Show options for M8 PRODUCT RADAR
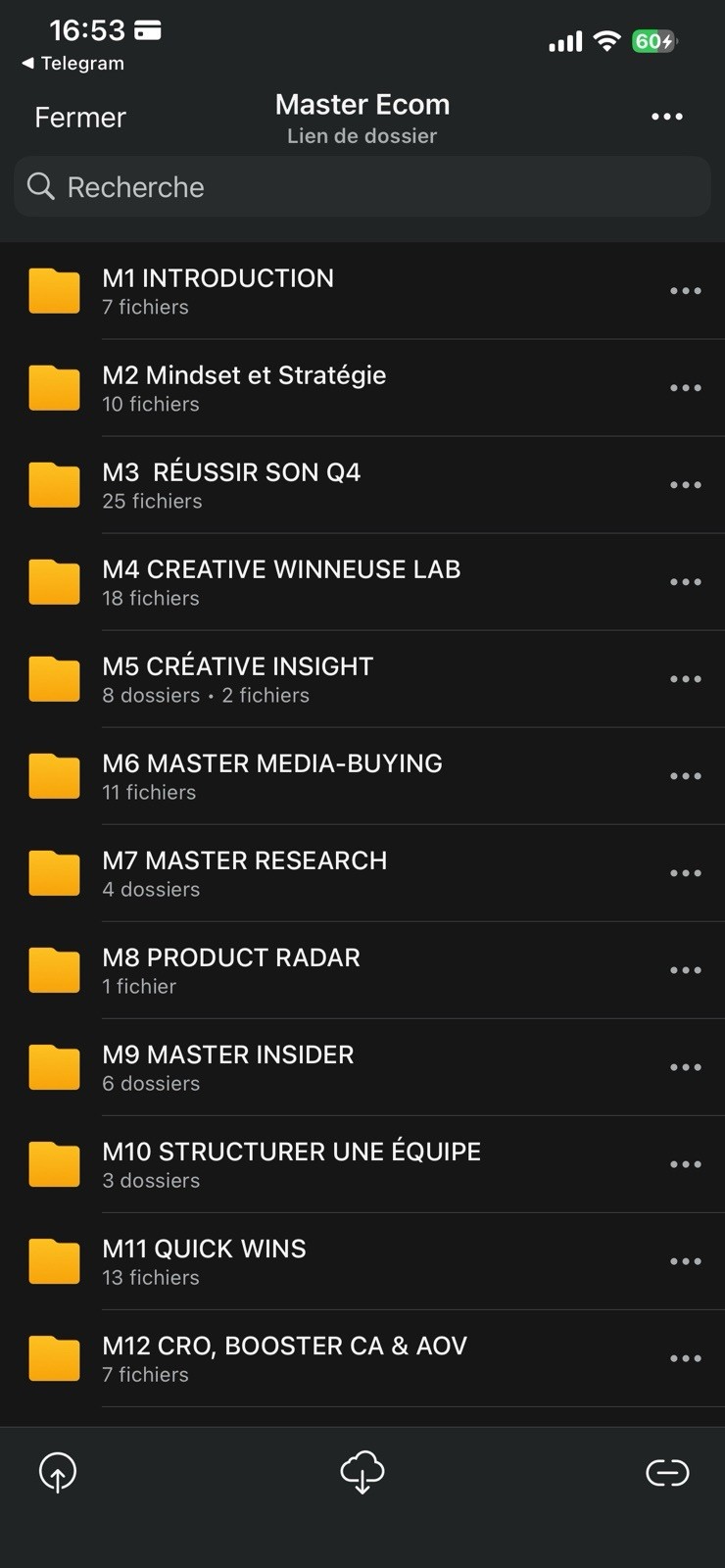Viewport: 725px width, 1568px height. coord(685,970)
